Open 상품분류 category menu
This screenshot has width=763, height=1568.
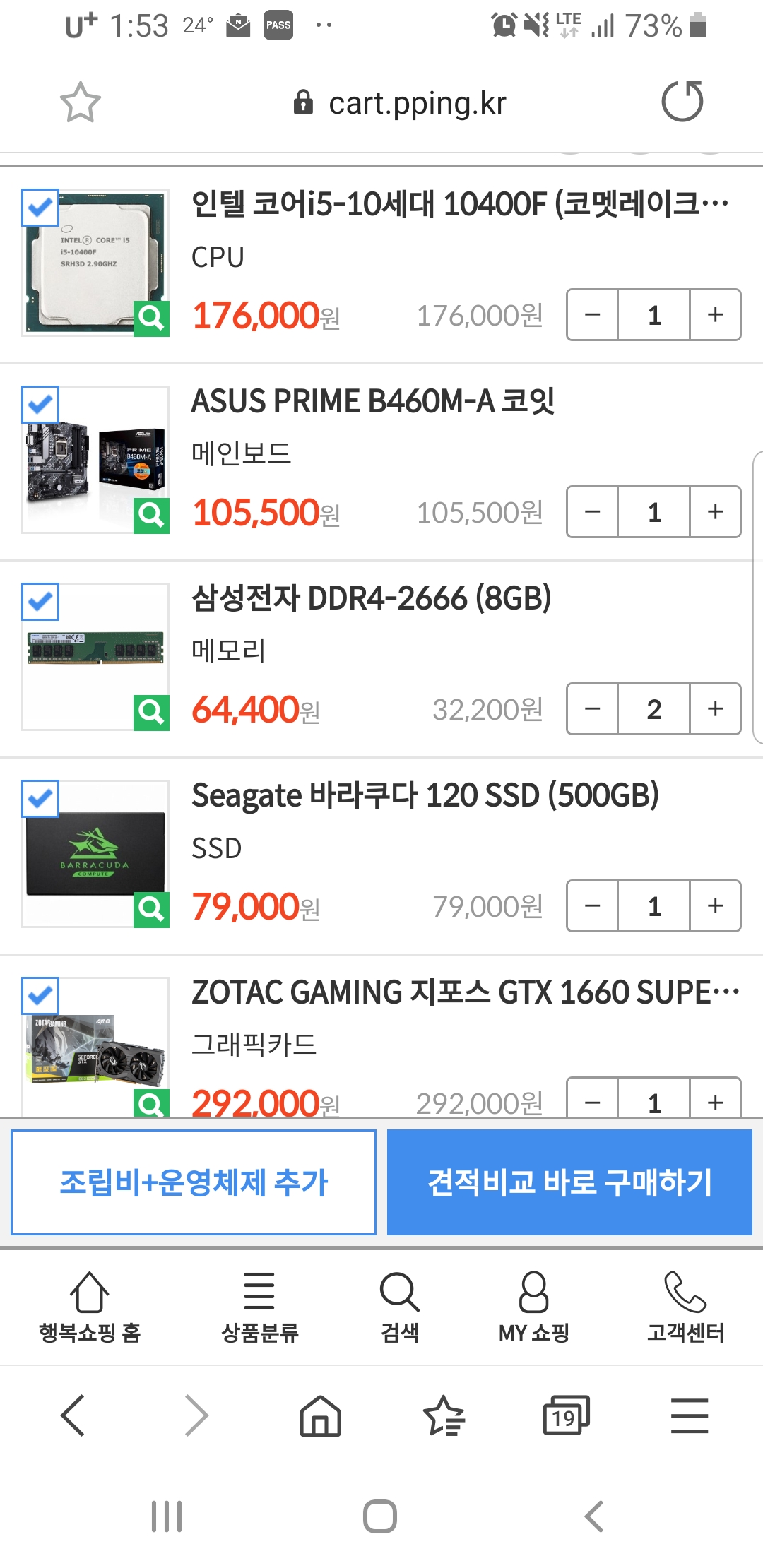[x=259, y=1307]
